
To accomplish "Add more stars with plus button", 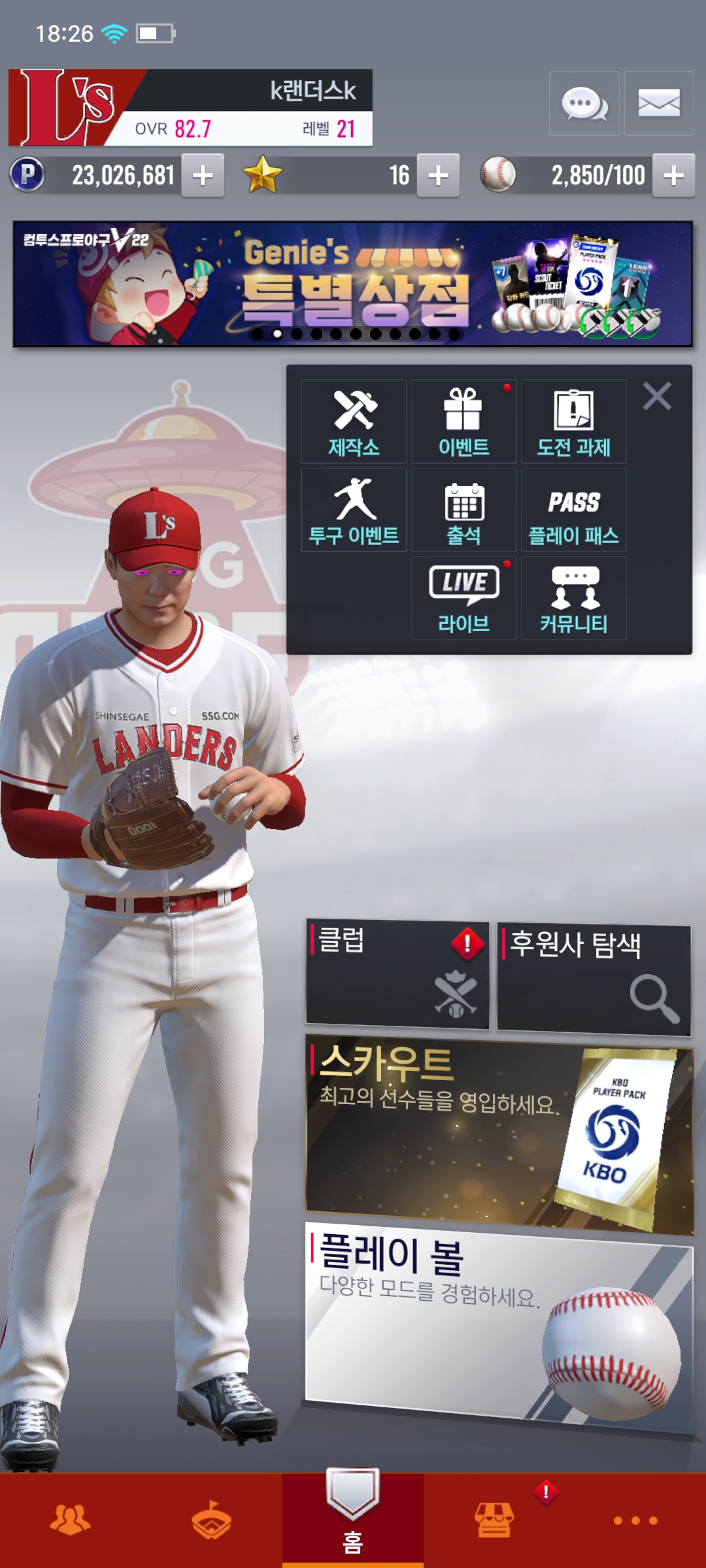I will [x=438, y=175].
